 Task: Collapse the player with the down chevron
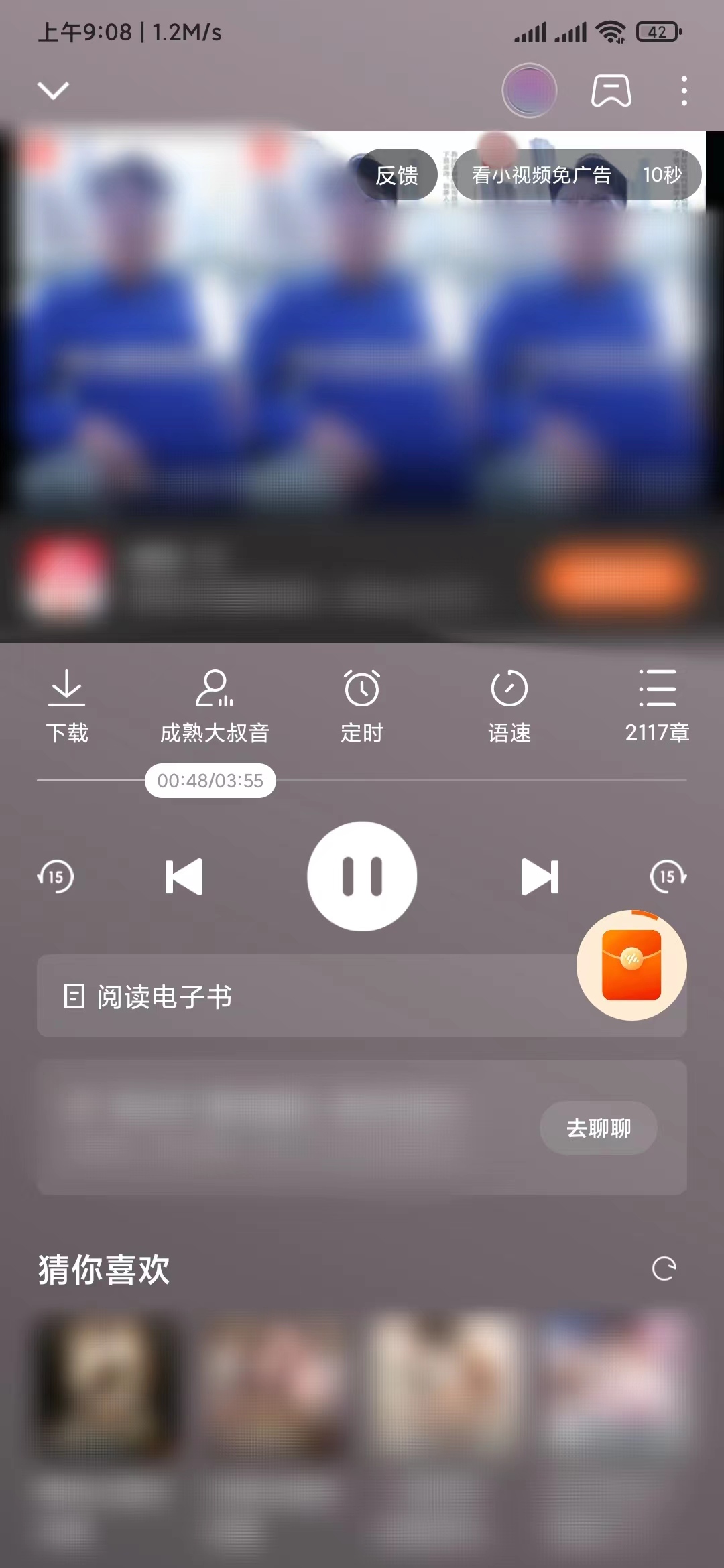click(54, 90)
